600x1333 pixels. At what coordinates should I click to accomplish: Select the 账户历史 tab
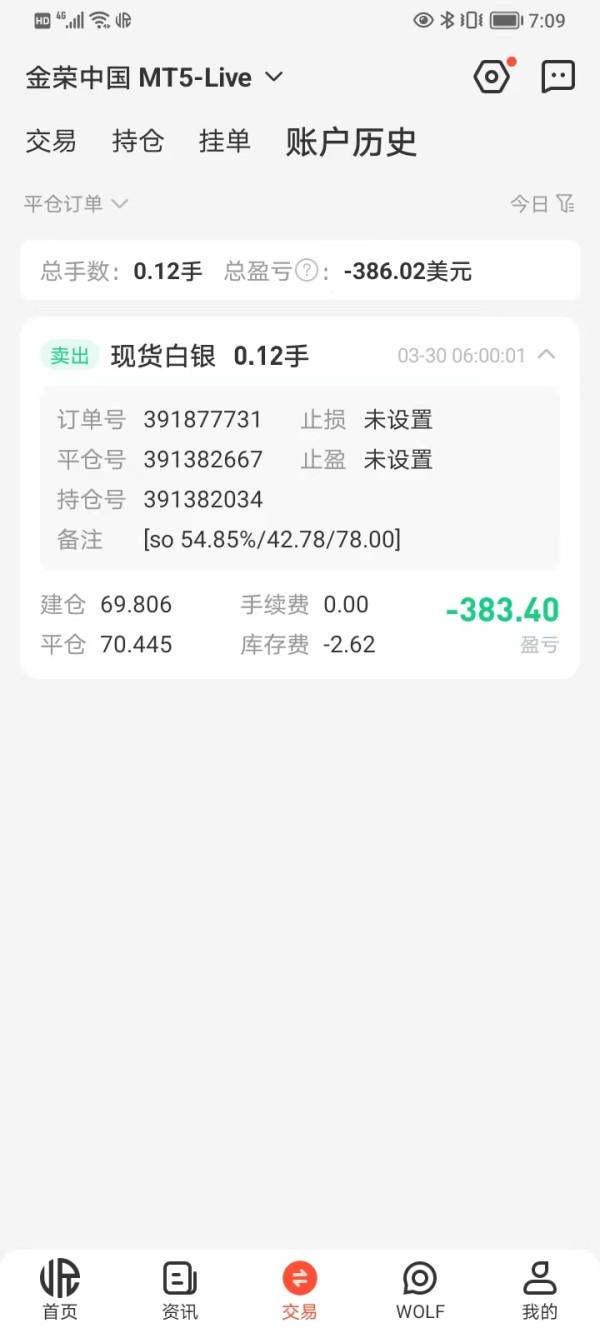coord(351,142)
